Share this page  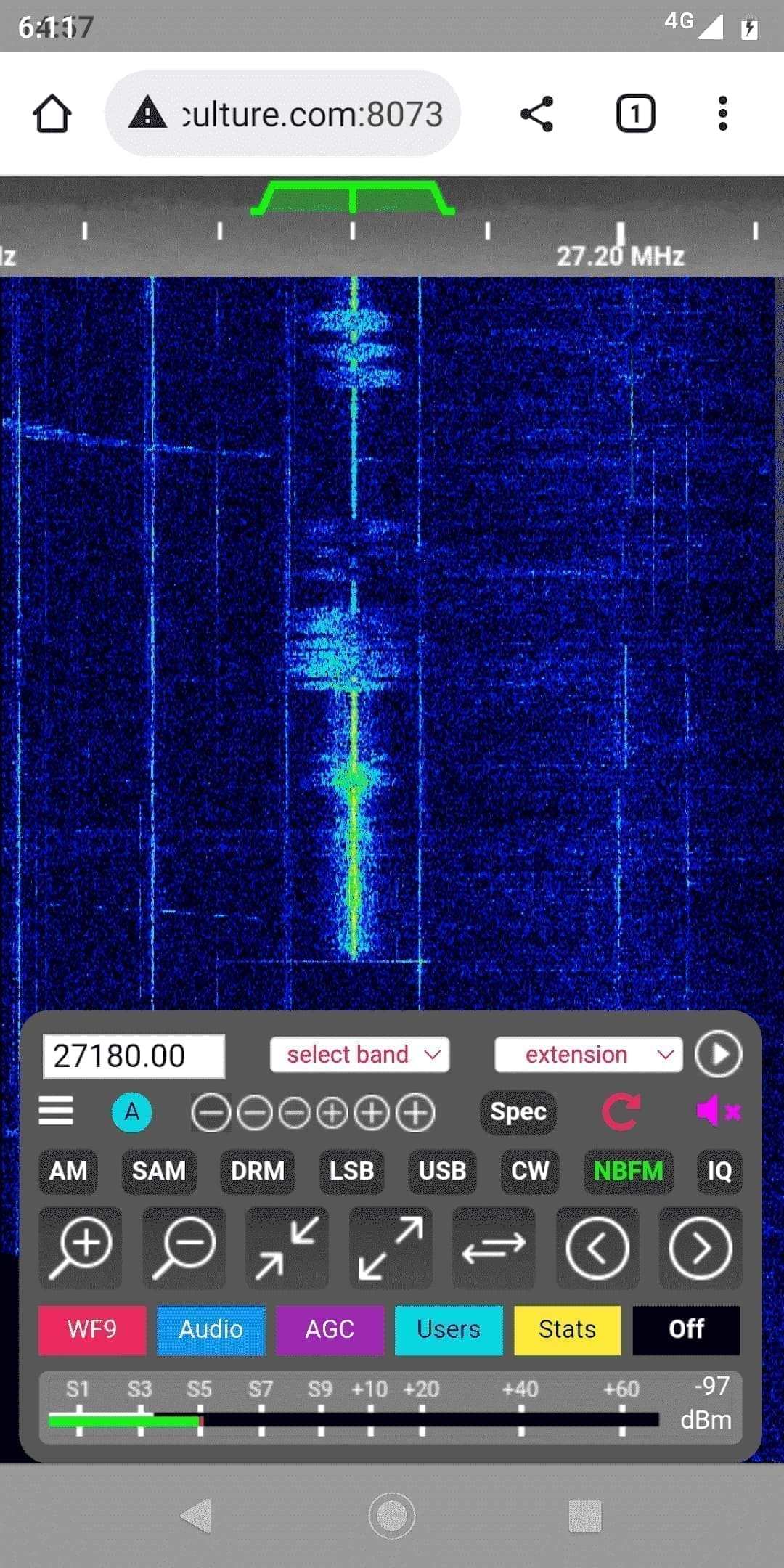click(x=537, y=114)
